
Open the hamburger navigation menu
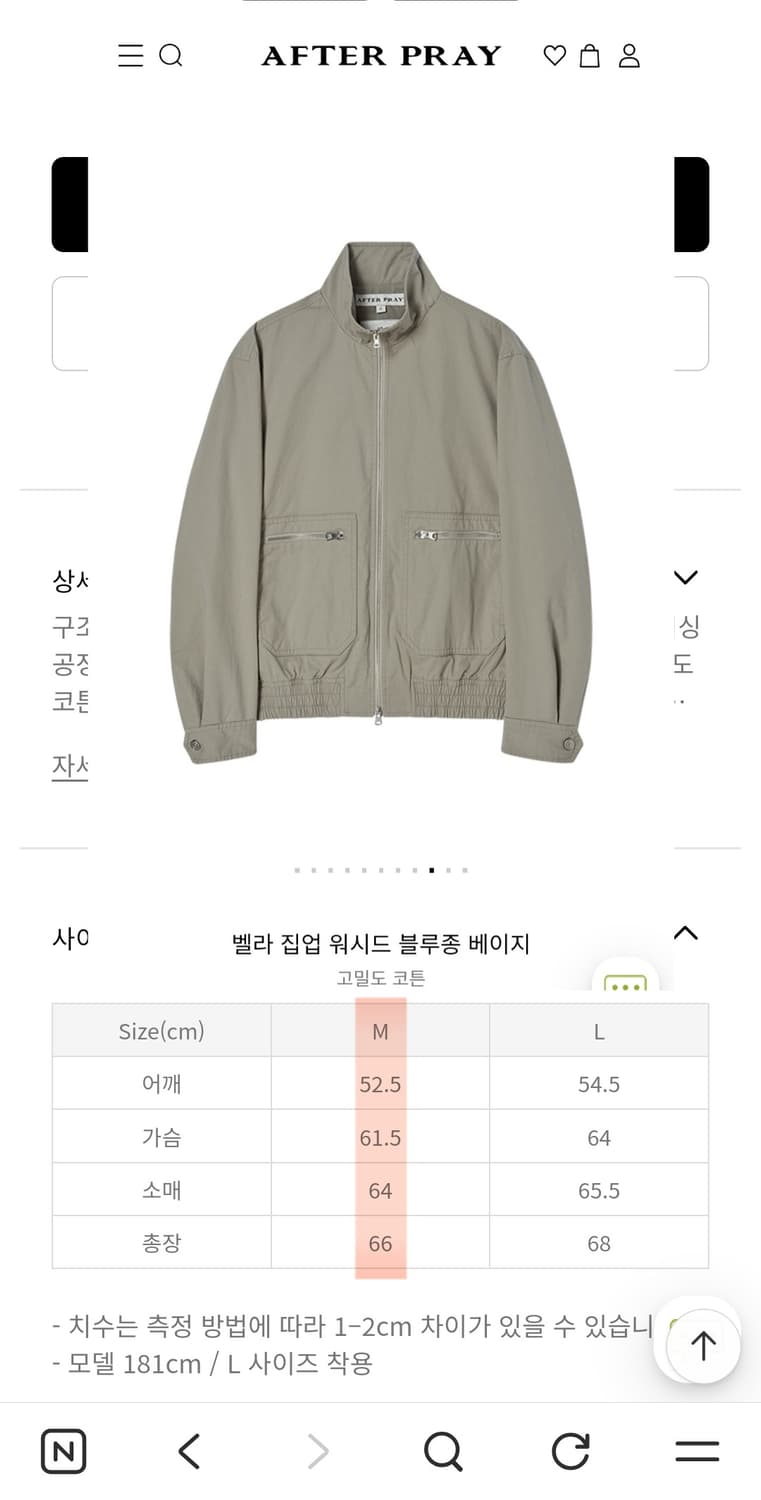pyautogui.click(x=130, y=56)
